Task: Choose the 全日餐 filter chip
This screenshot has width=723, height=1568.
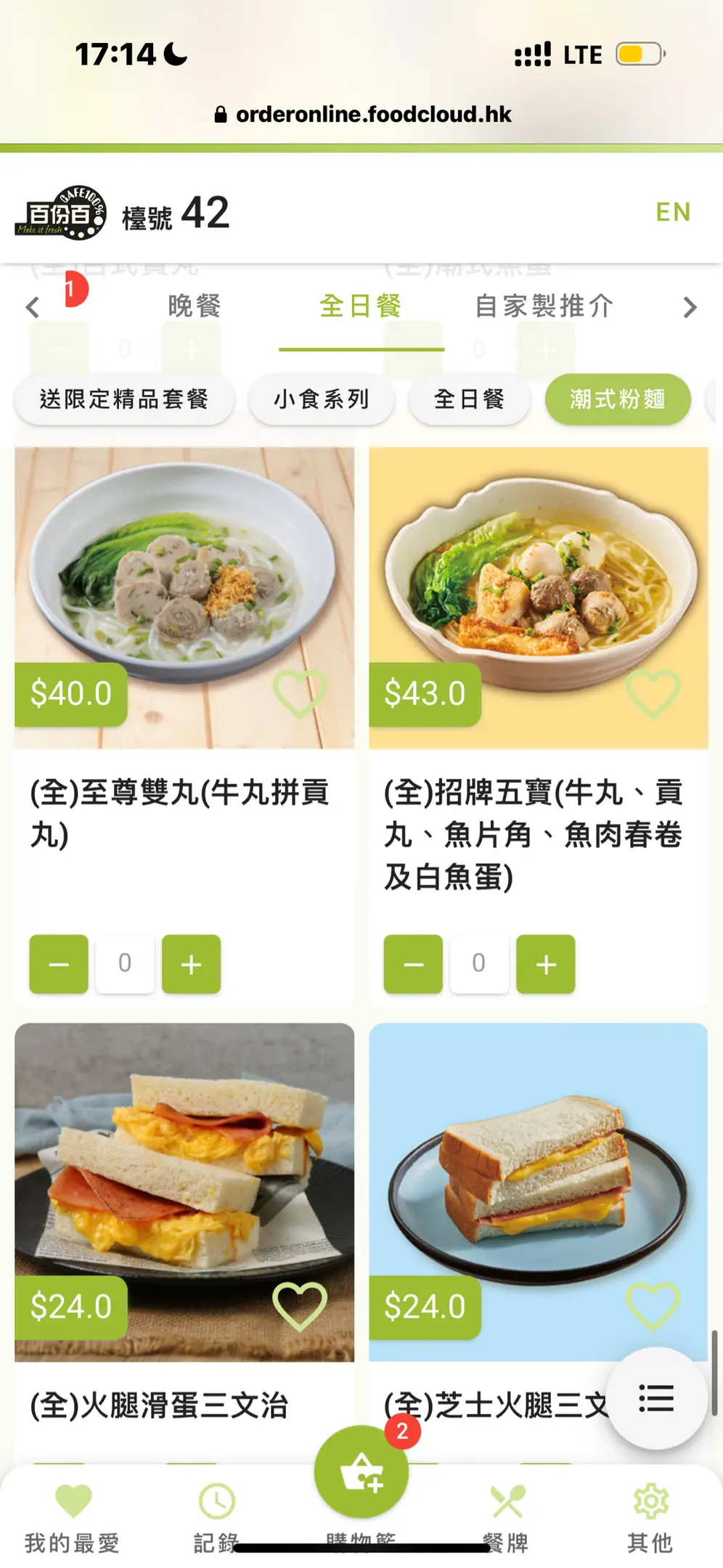Action: (x=469, y=399)
